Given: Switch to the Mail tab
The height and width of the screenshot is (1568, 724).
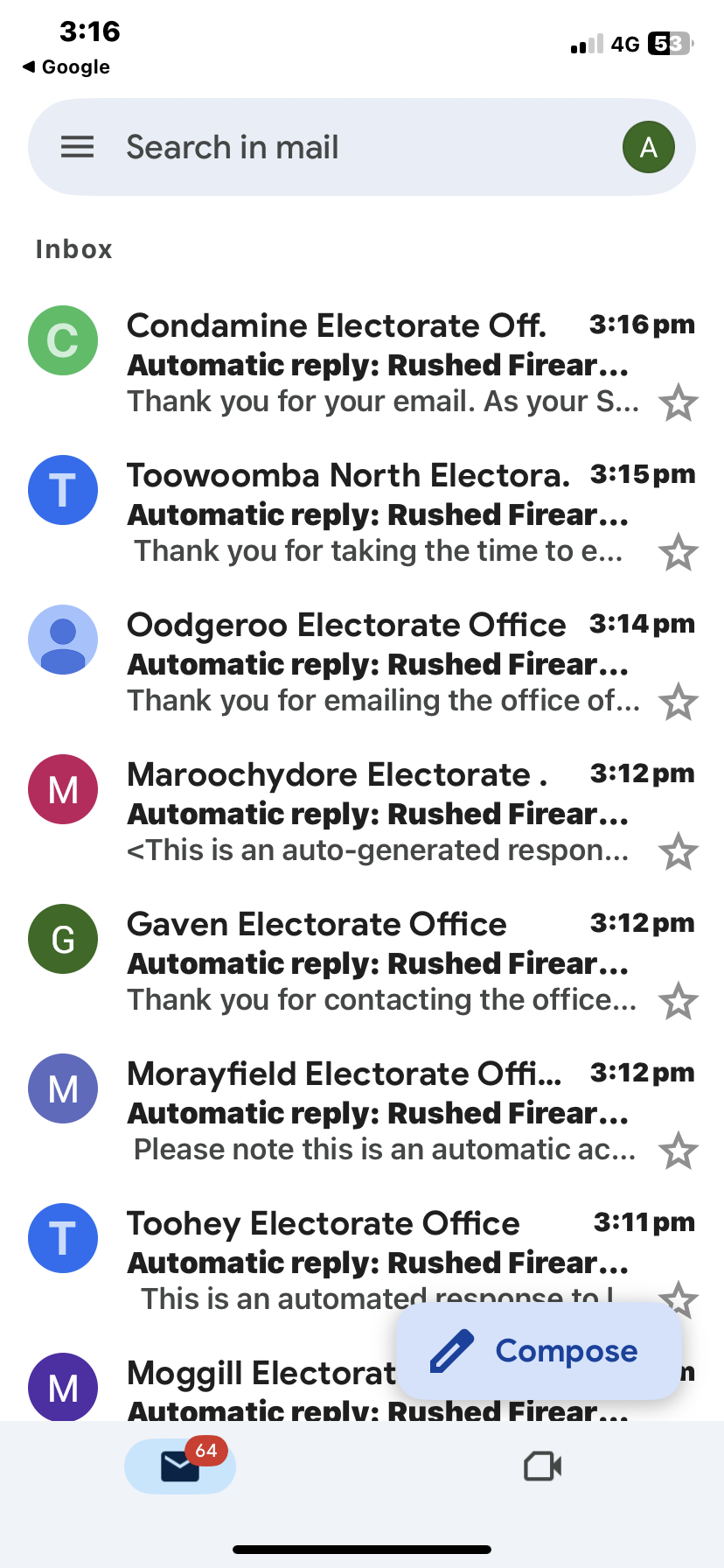Looking at the screenshot, I should [180, 1466].
